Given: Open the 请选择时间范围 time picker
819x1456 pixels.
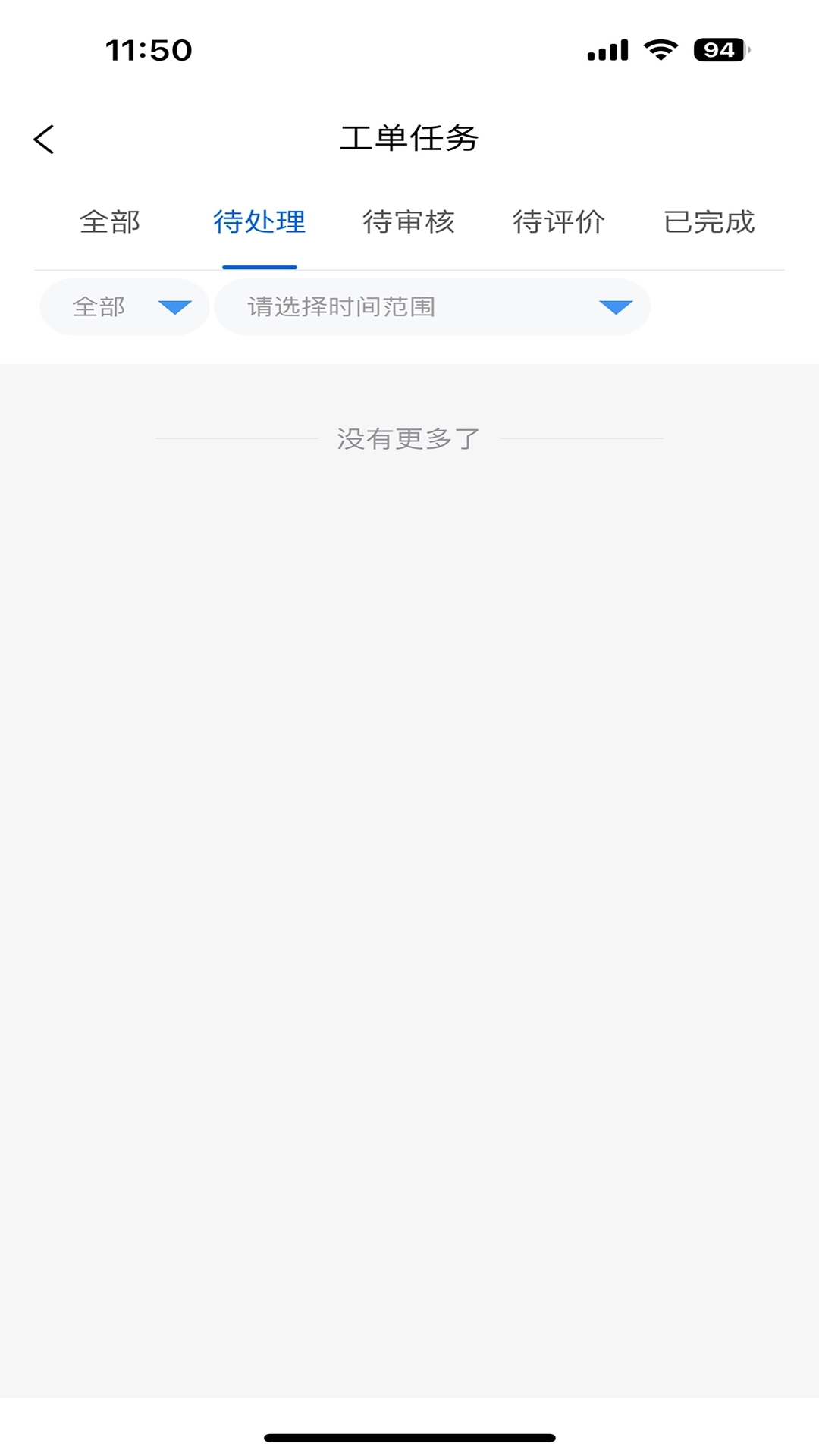Looking at the screenshot, I should (x=432, y=307).
